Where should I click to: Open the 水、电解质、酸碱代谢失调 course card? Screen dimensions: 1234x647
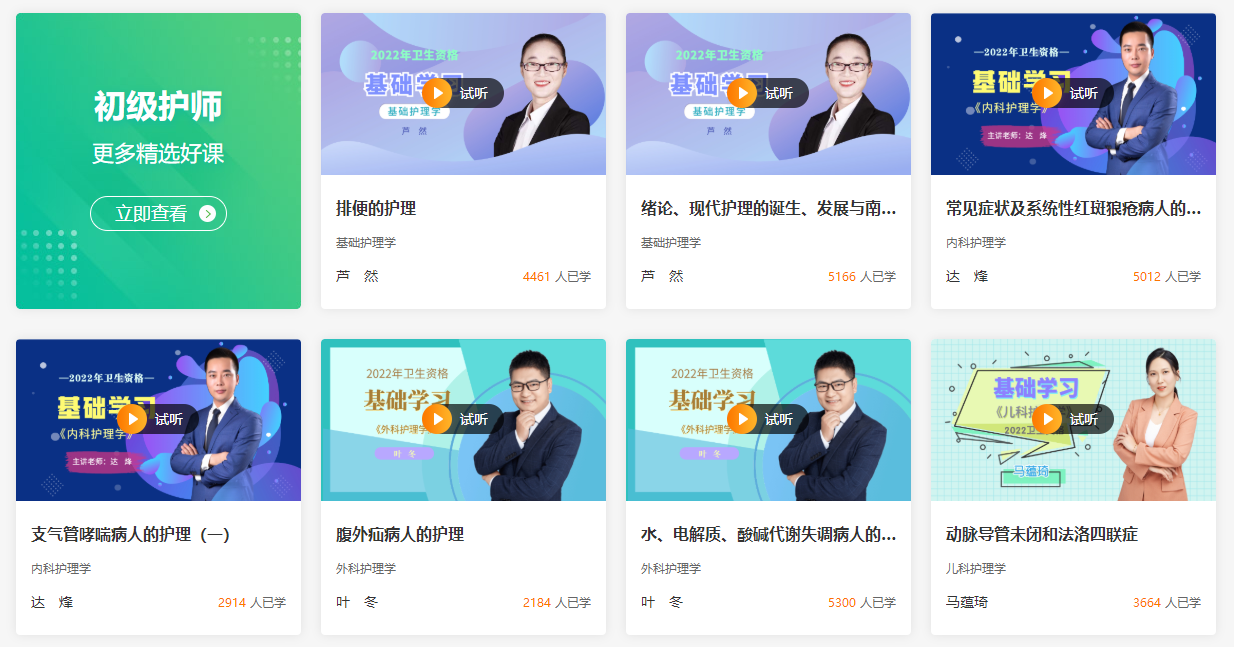768,535
